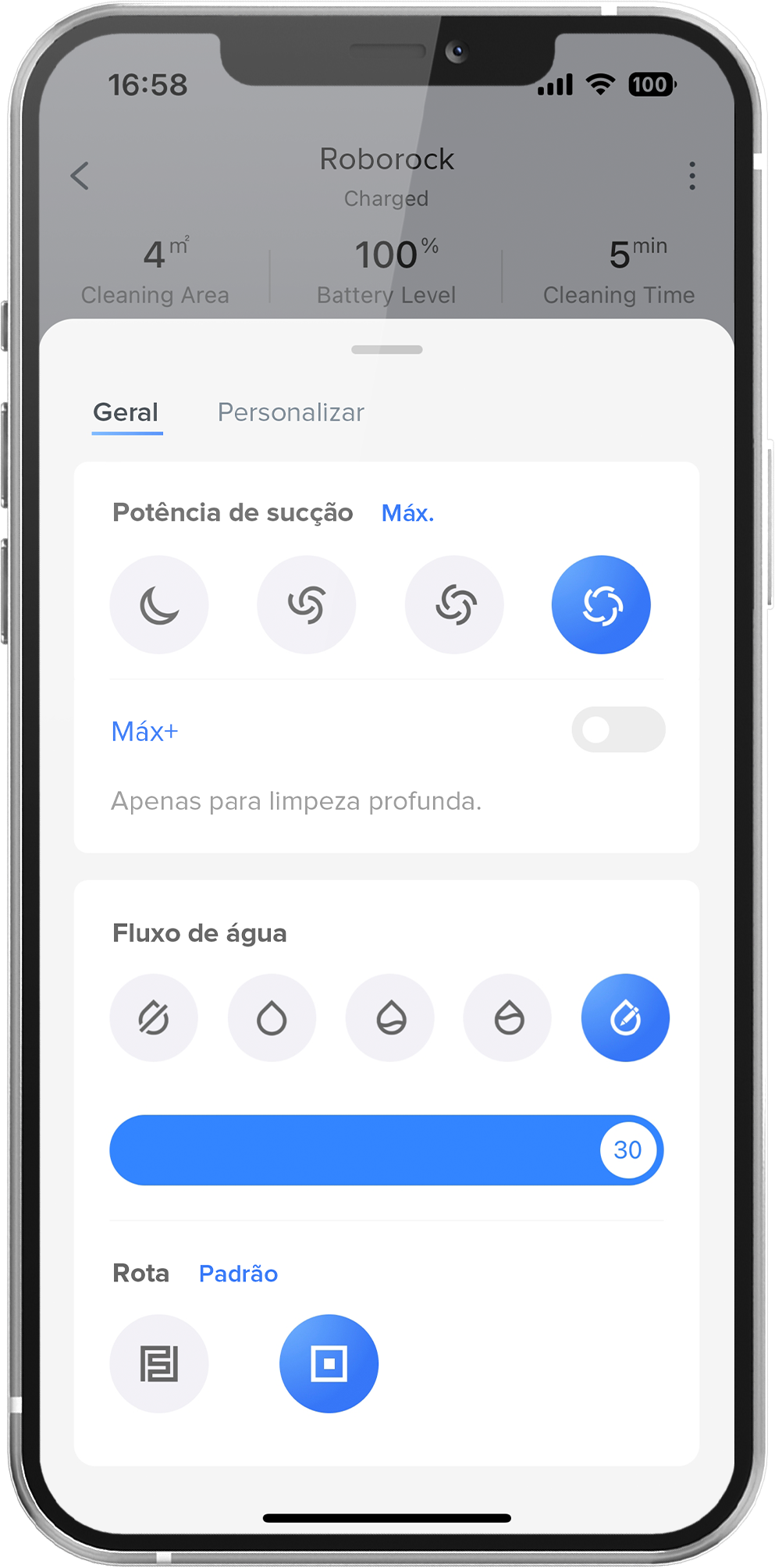Enable the Máx+ switch
The height and width of the screenshot is (1568, 775).
(x=618, y=730)
